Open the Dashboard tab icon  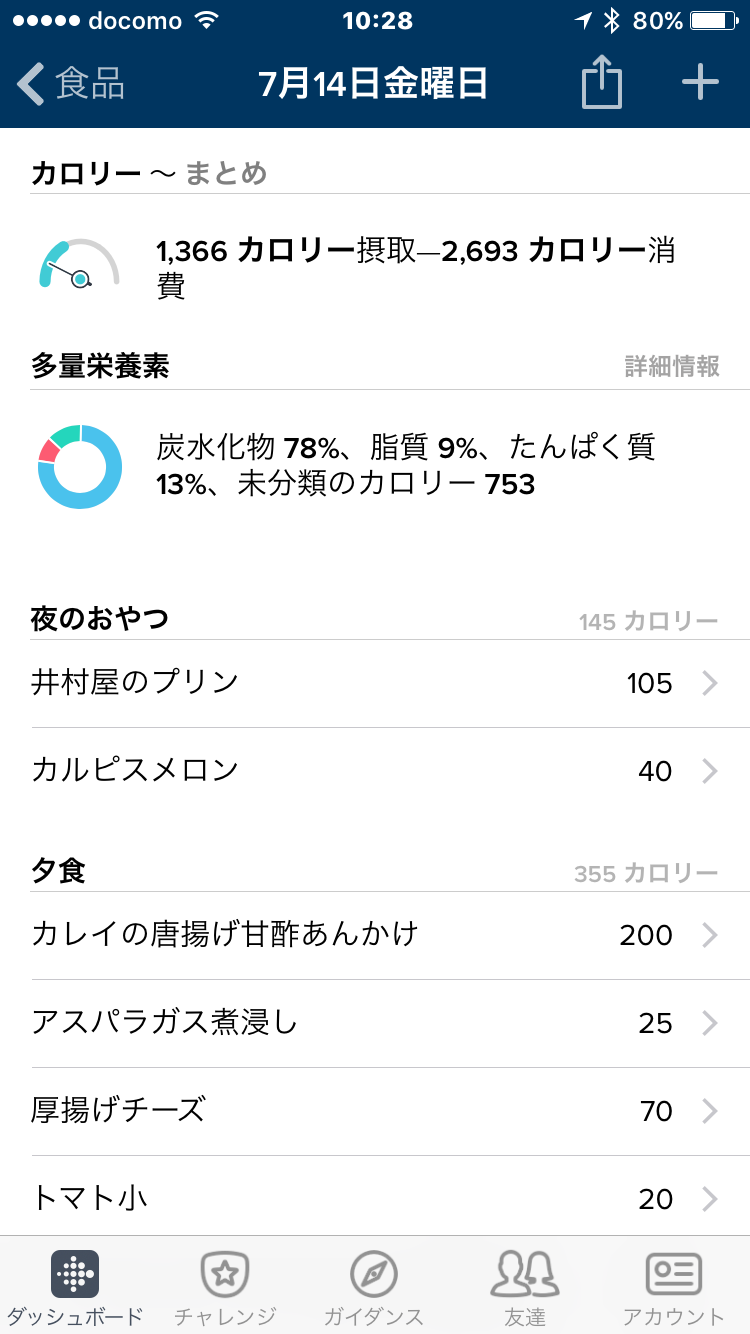tap(75, 1273)
